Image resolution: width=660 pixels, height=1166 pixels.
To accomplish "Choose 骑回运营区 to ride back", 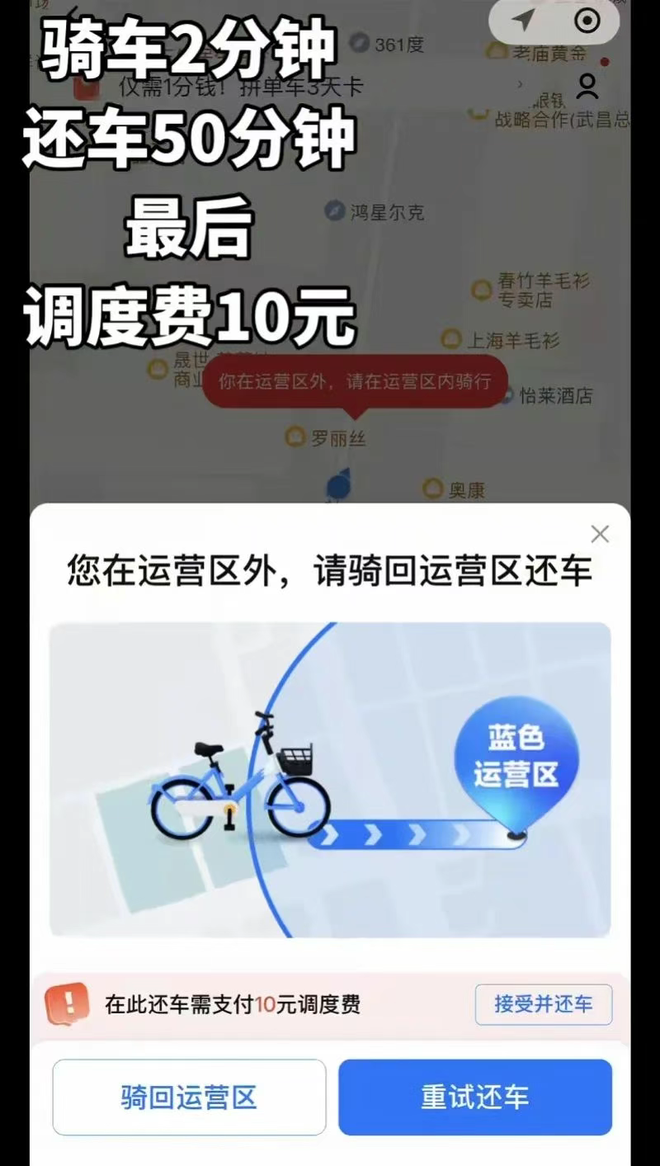I will click(x=189, y=1097).
